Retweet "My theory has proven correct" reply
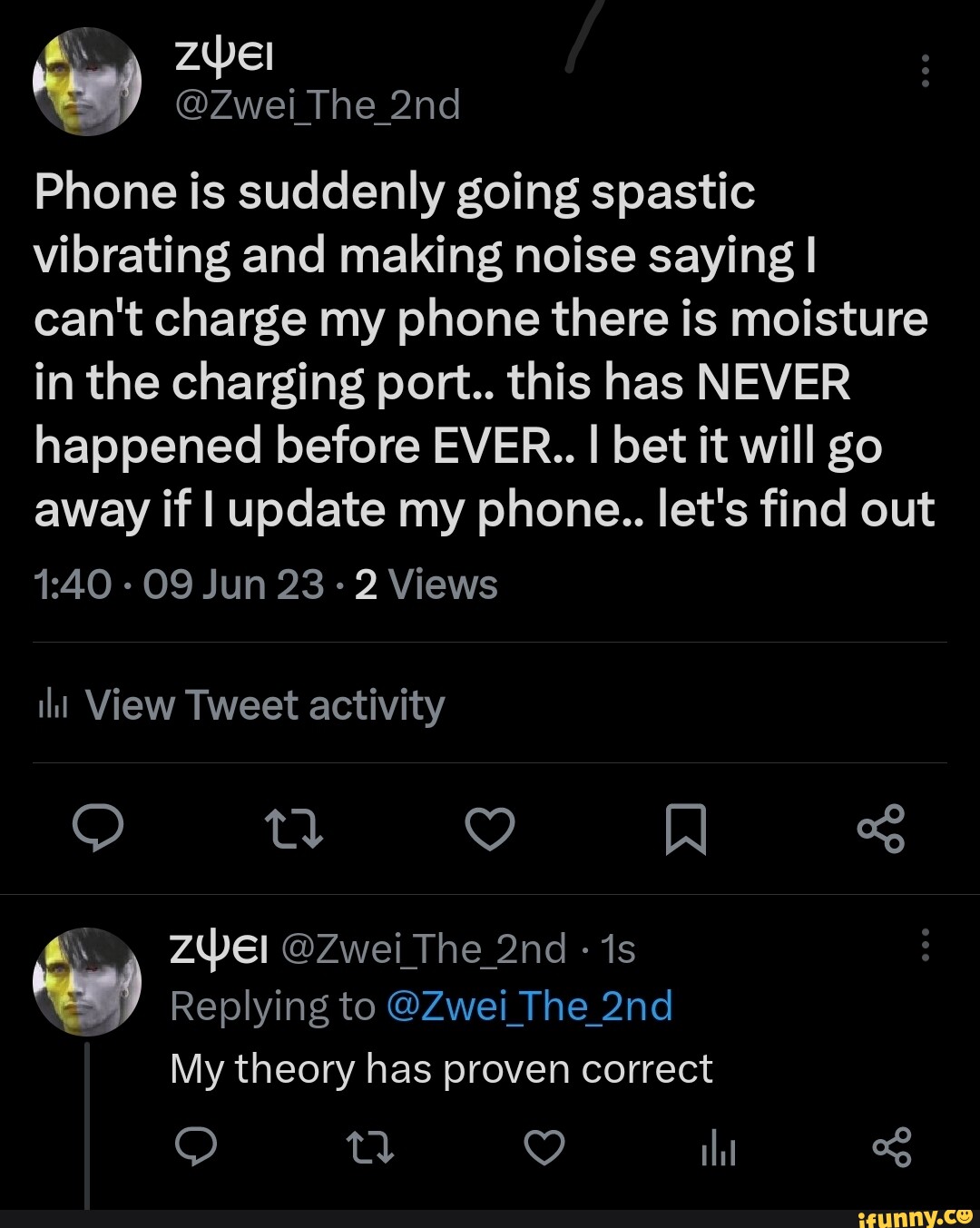This screenshot has width=980, height=1228. [371, 1149]
